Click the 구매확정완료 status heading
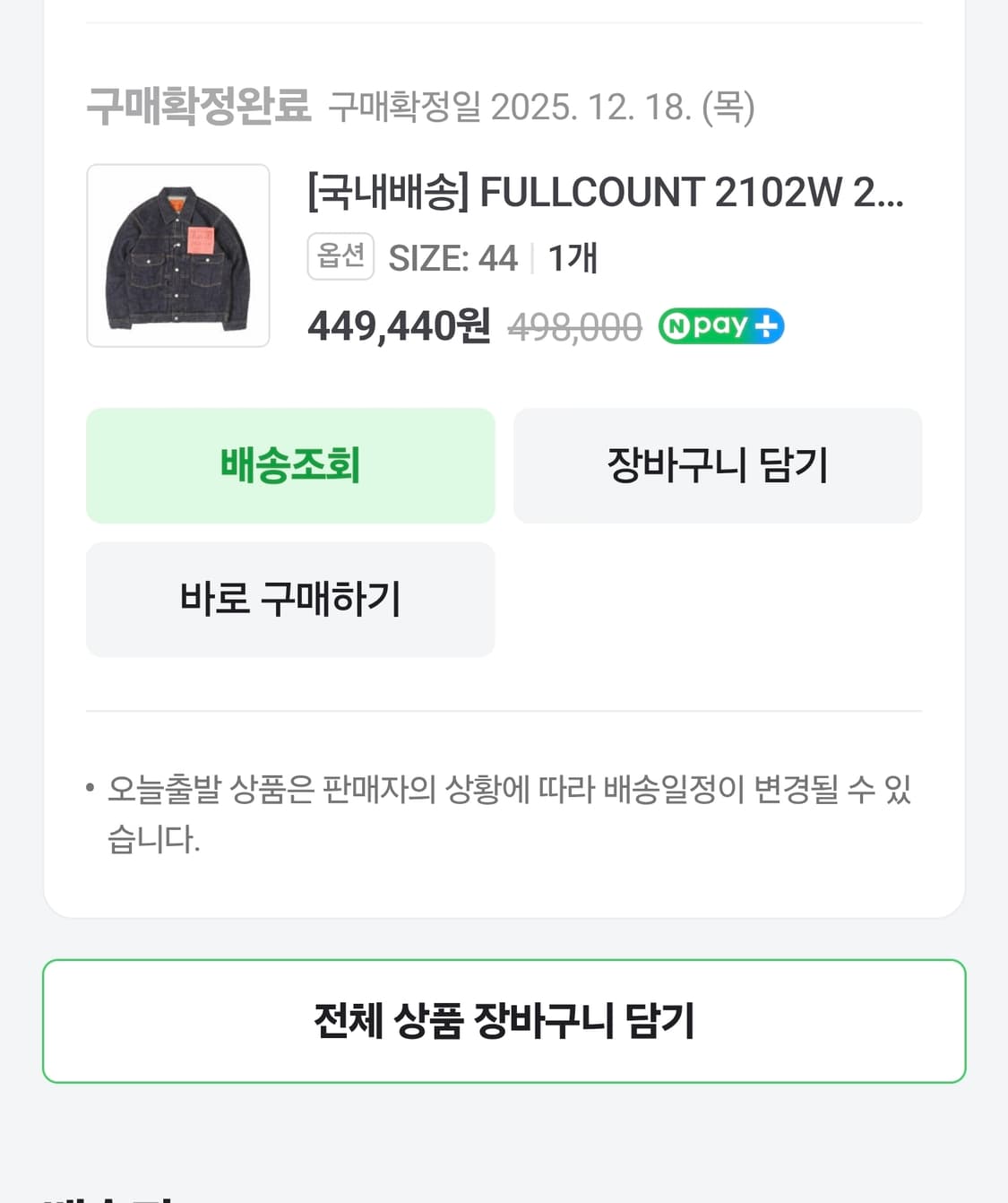 click(x=199, y=107)
